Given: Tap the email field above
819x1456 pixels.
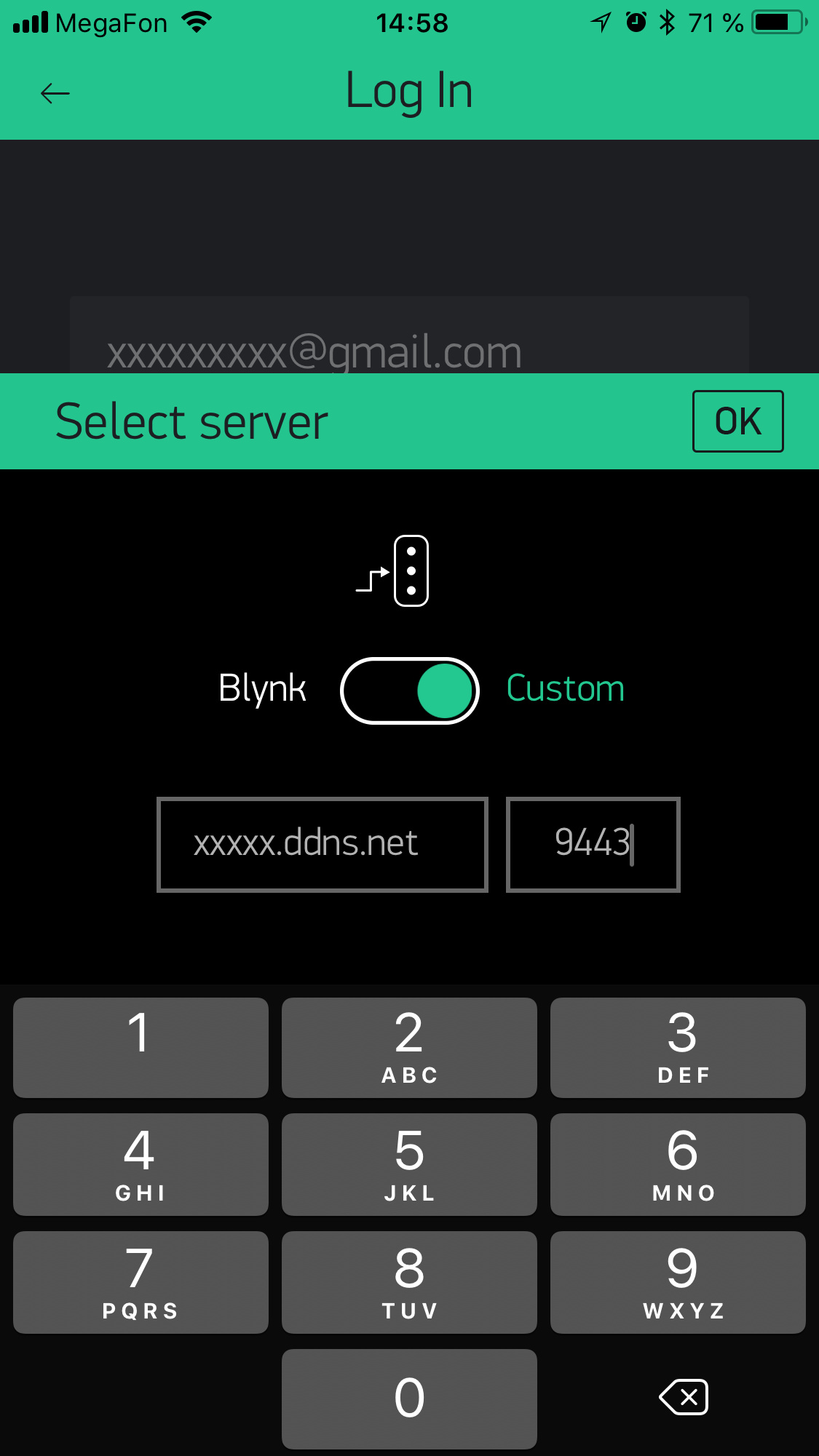Looking at the screenshot, I should tap(409, 336).
